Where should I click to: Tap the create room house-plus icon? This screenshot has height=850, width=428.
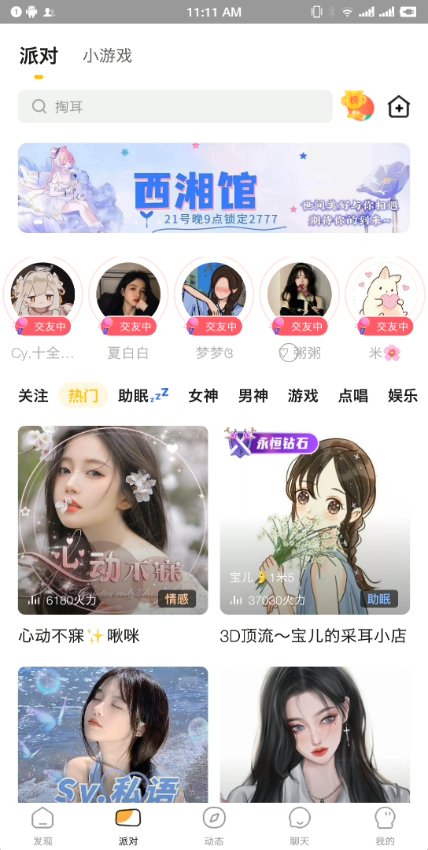click(399, 107)
